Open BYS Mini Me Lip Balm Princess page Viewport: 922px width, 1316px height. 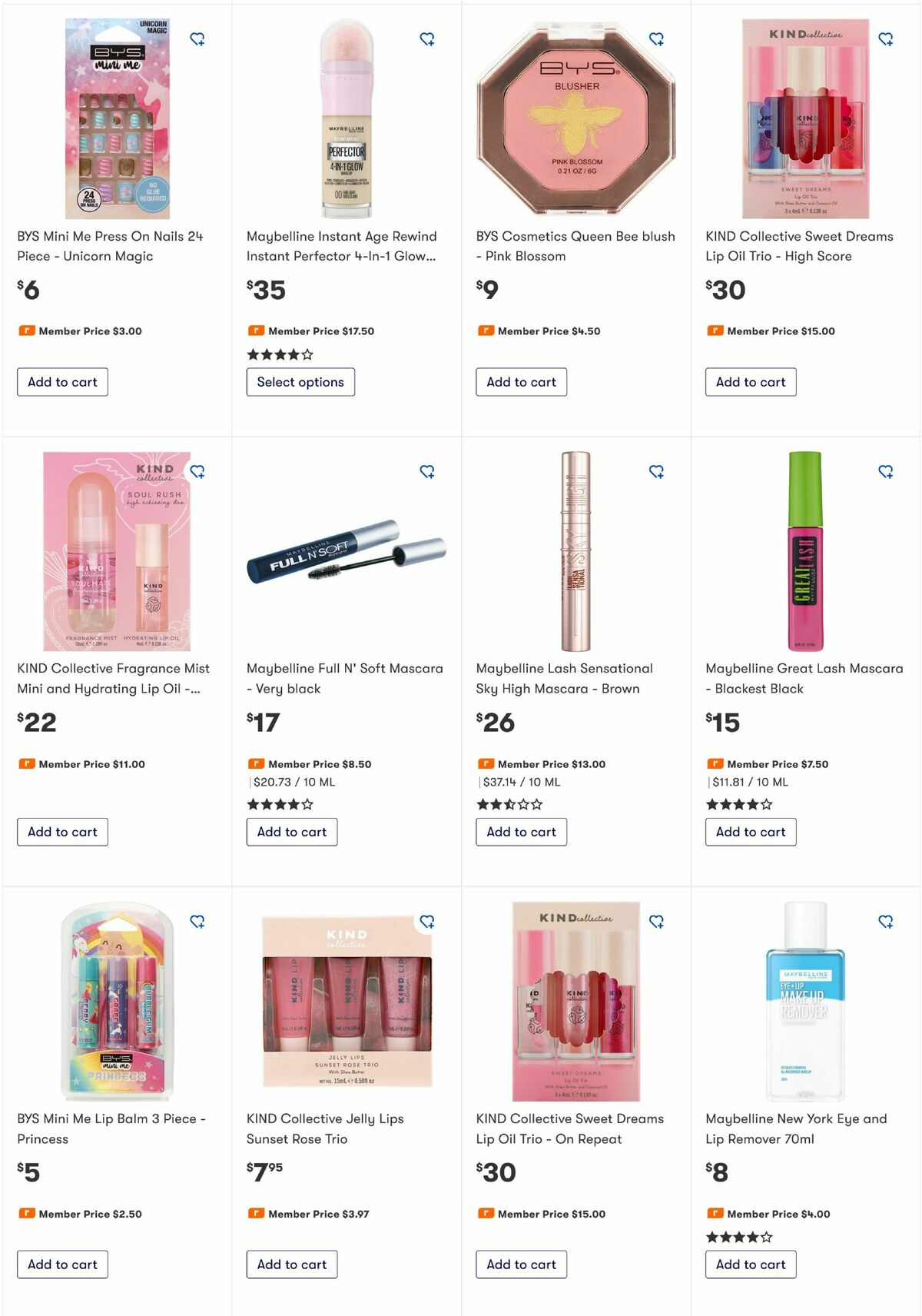[110, 1128]
